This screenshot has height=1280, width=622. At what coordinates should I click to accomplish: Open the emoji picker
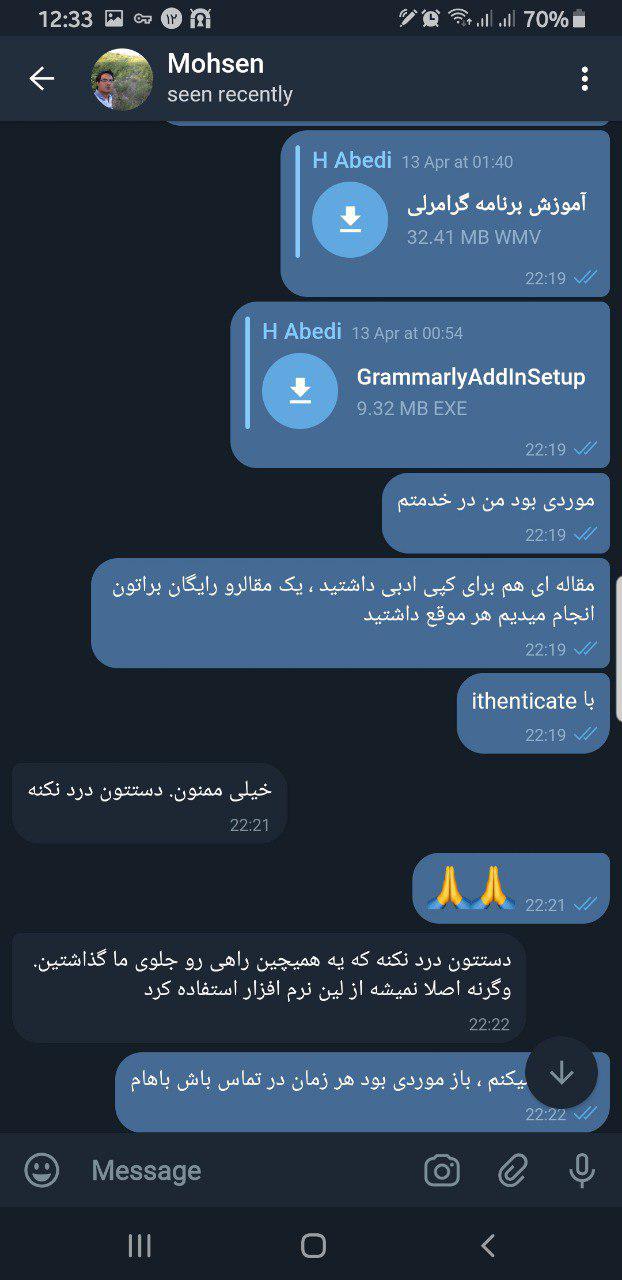point(42,1170)
